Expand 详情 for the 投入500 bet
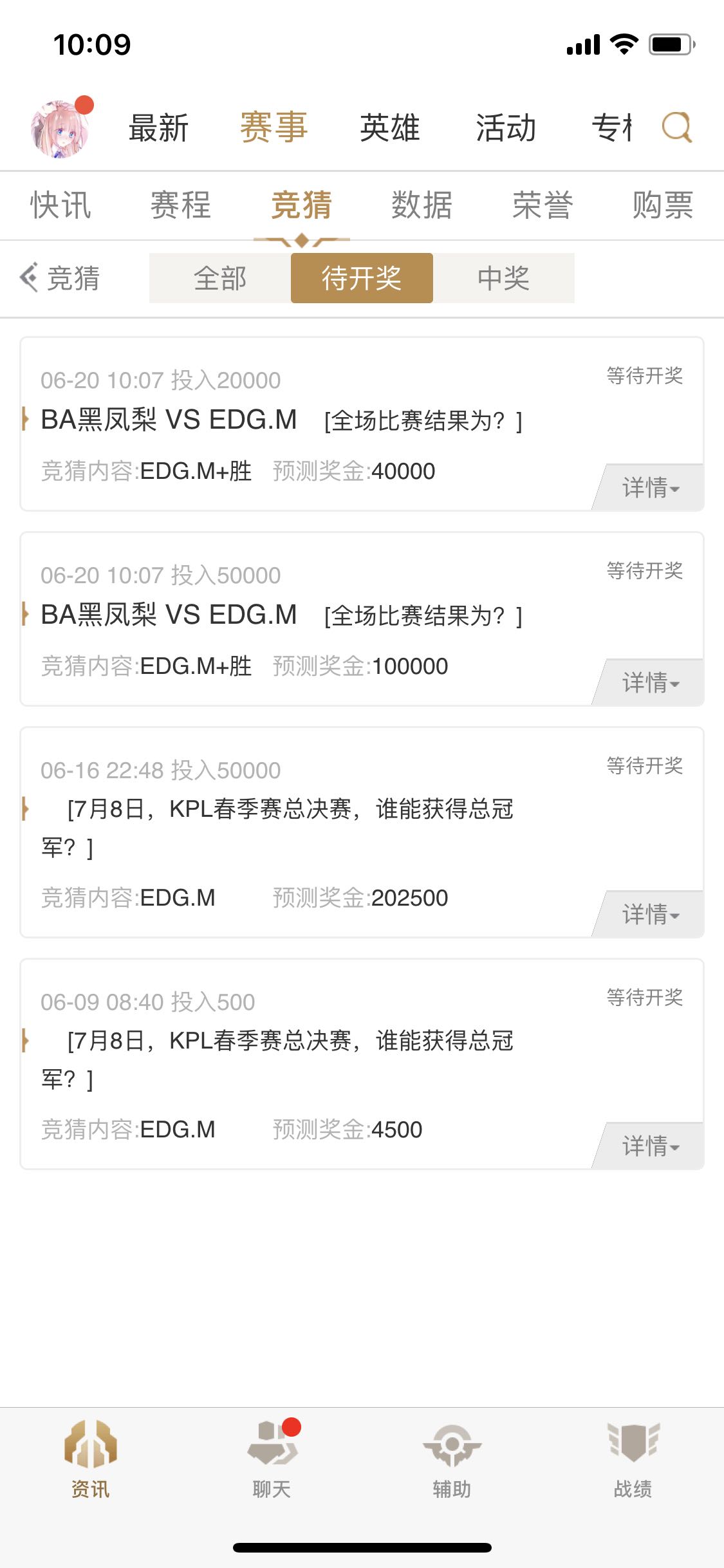The width and height of the screenshot is (724, 1568). click(649, 1146)
